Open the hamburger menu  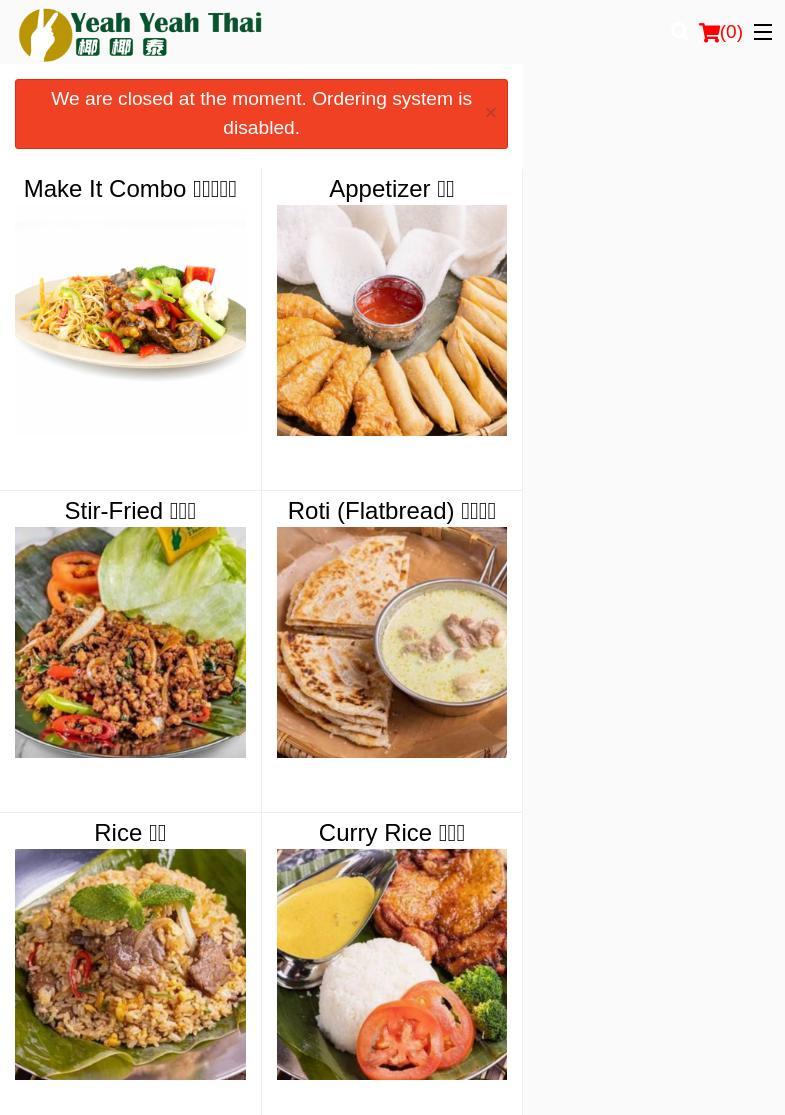(x=763, y=32)
